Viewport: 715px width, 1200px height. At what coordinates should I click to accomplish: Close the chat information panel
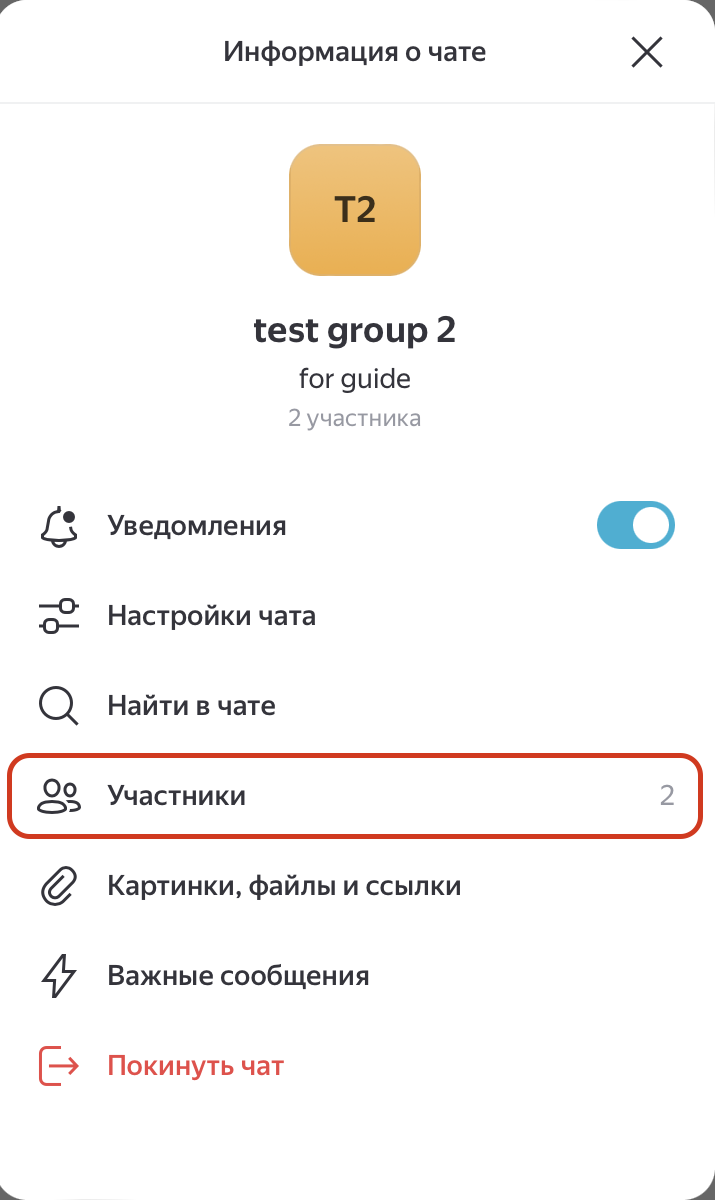[x=647, y=52]
